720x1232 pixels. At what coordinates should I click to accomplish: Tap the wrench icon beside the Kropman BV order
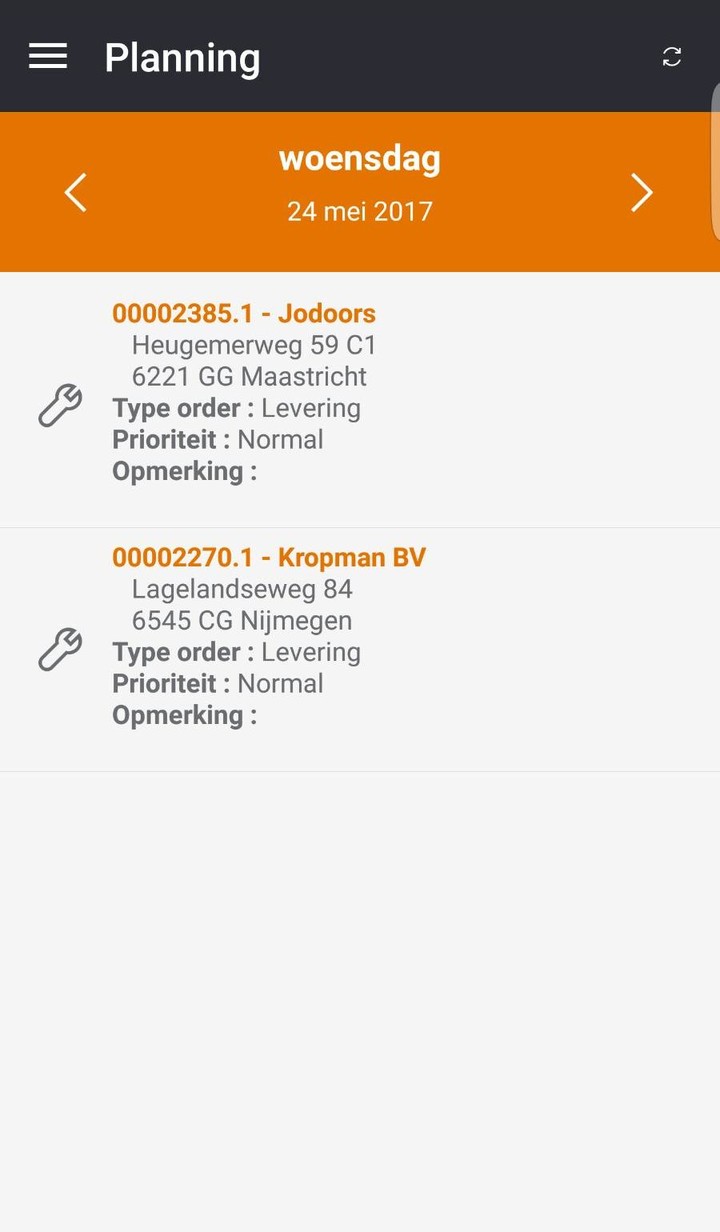[60, 647]
